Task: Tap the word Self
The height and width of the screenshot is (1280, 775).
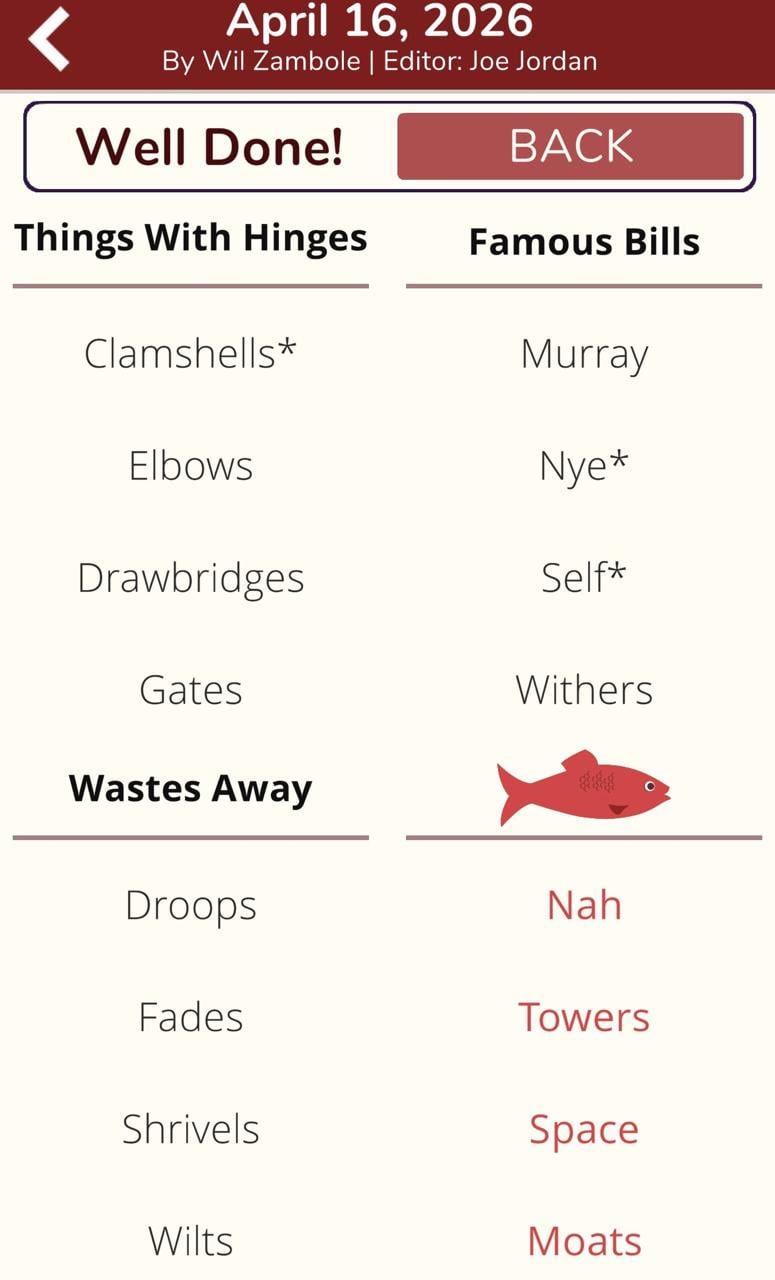Action: (x=584, y=576)
